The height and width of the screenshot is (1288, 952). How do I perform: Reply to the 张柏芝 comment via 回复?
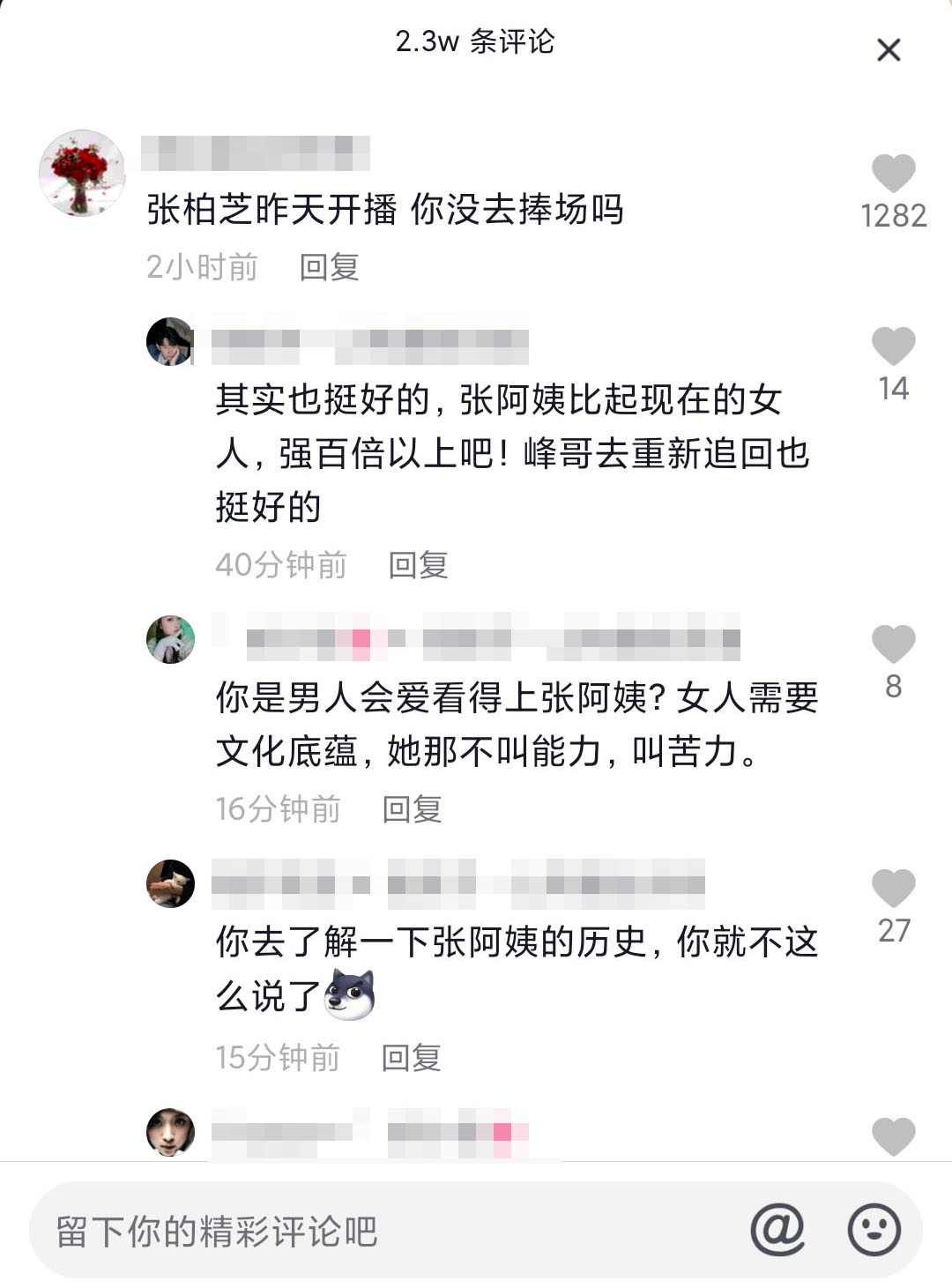tap(329, 266)
